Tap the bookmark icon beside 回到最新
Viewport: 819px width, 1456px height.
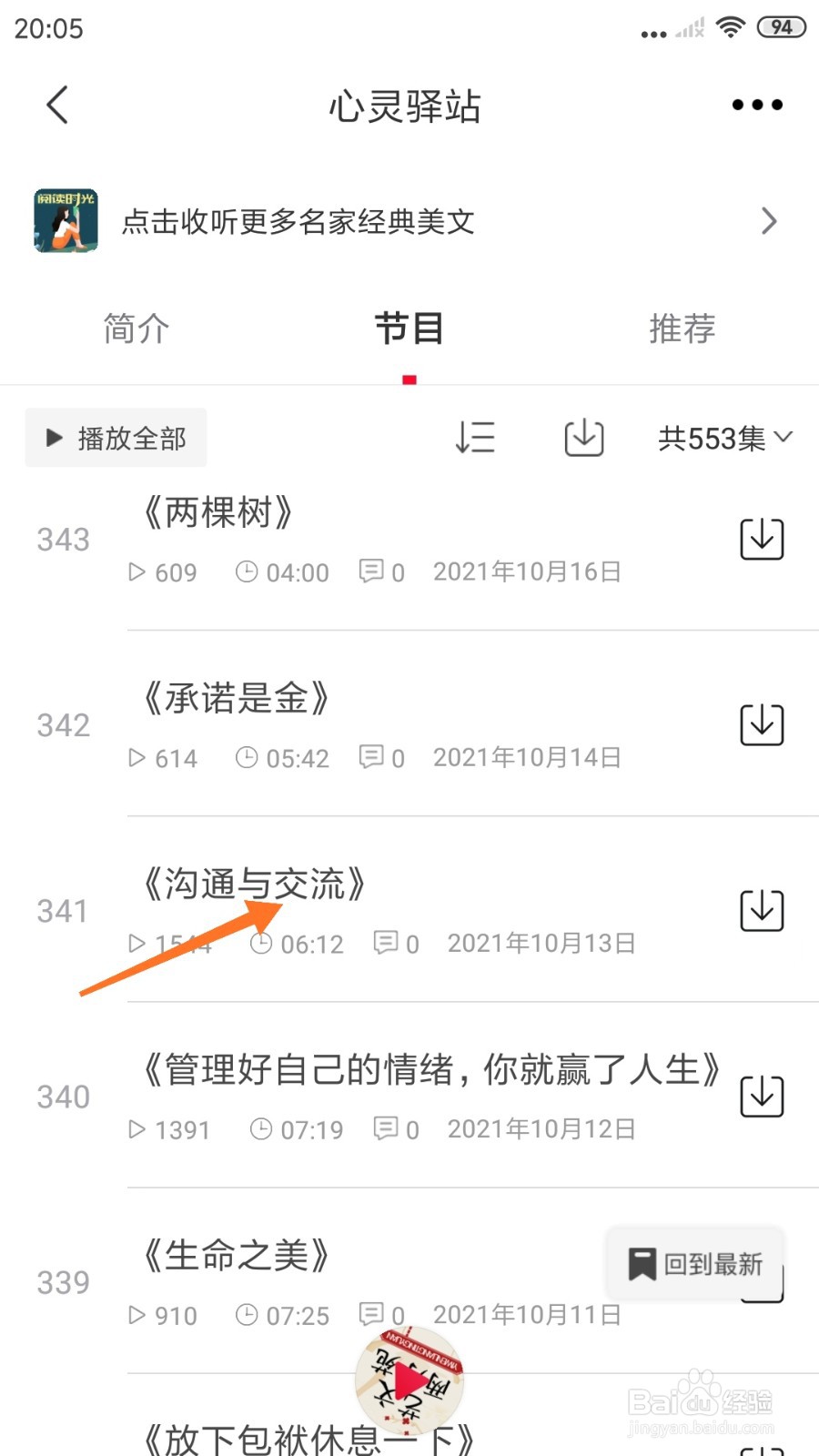(x=642, y=1263)
